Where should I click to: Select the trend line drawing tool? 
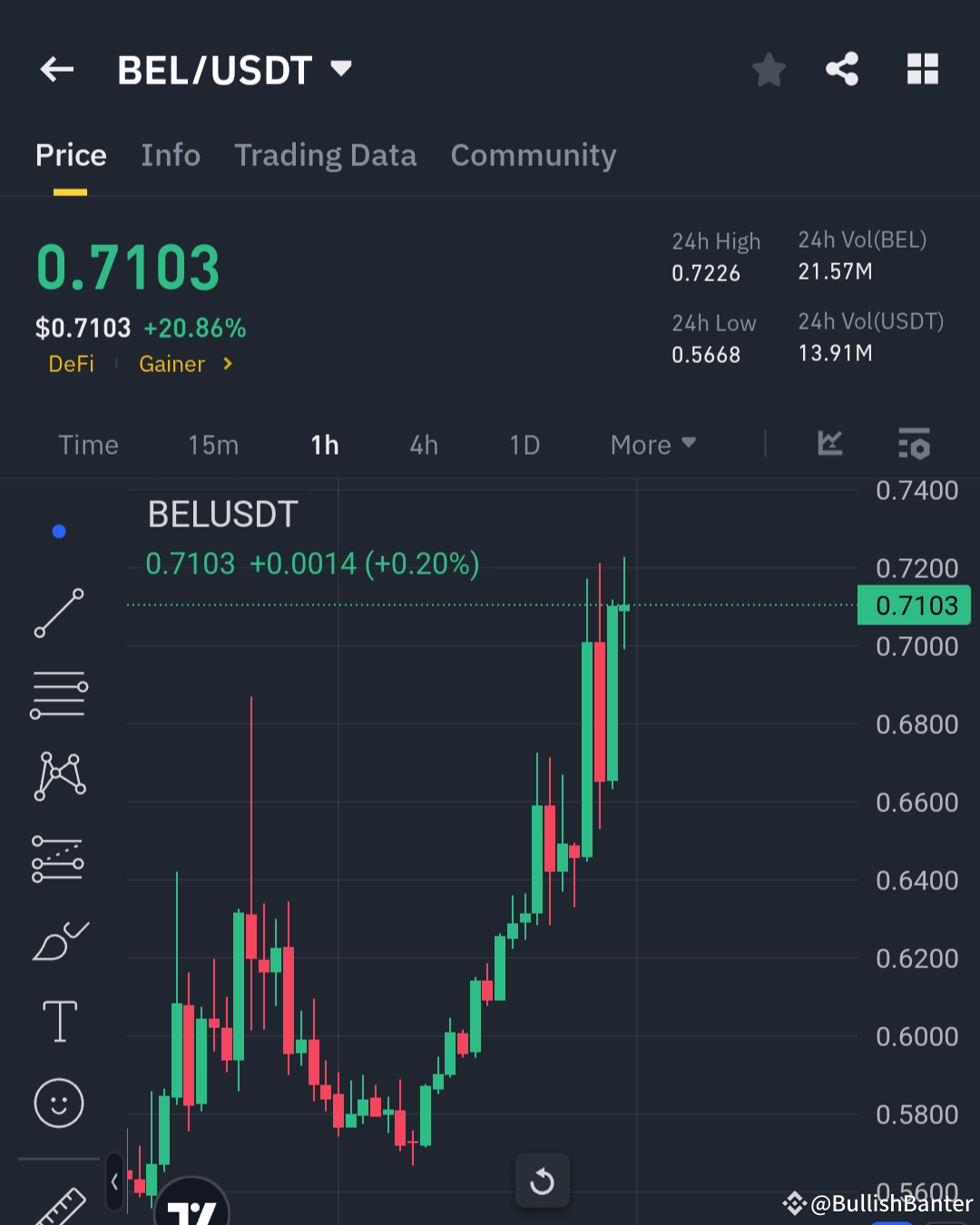58,613
